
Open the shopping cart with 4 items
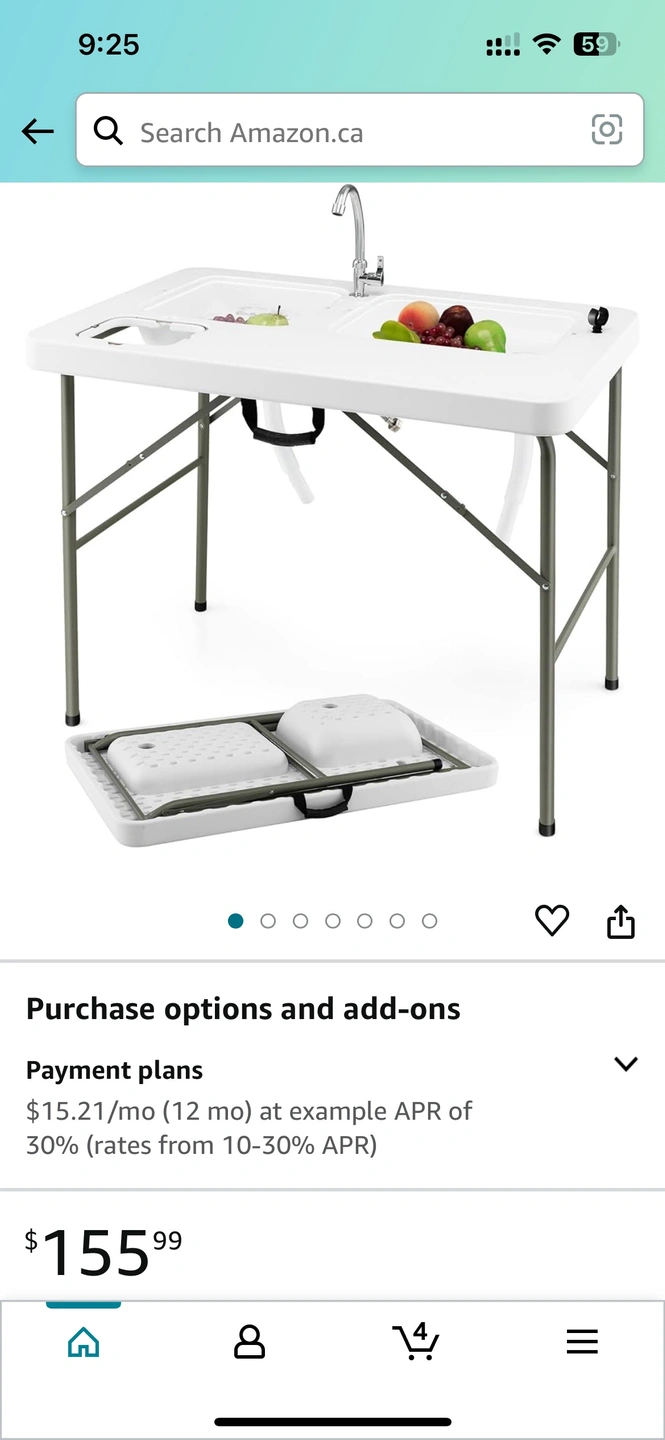pos(416,1341)
